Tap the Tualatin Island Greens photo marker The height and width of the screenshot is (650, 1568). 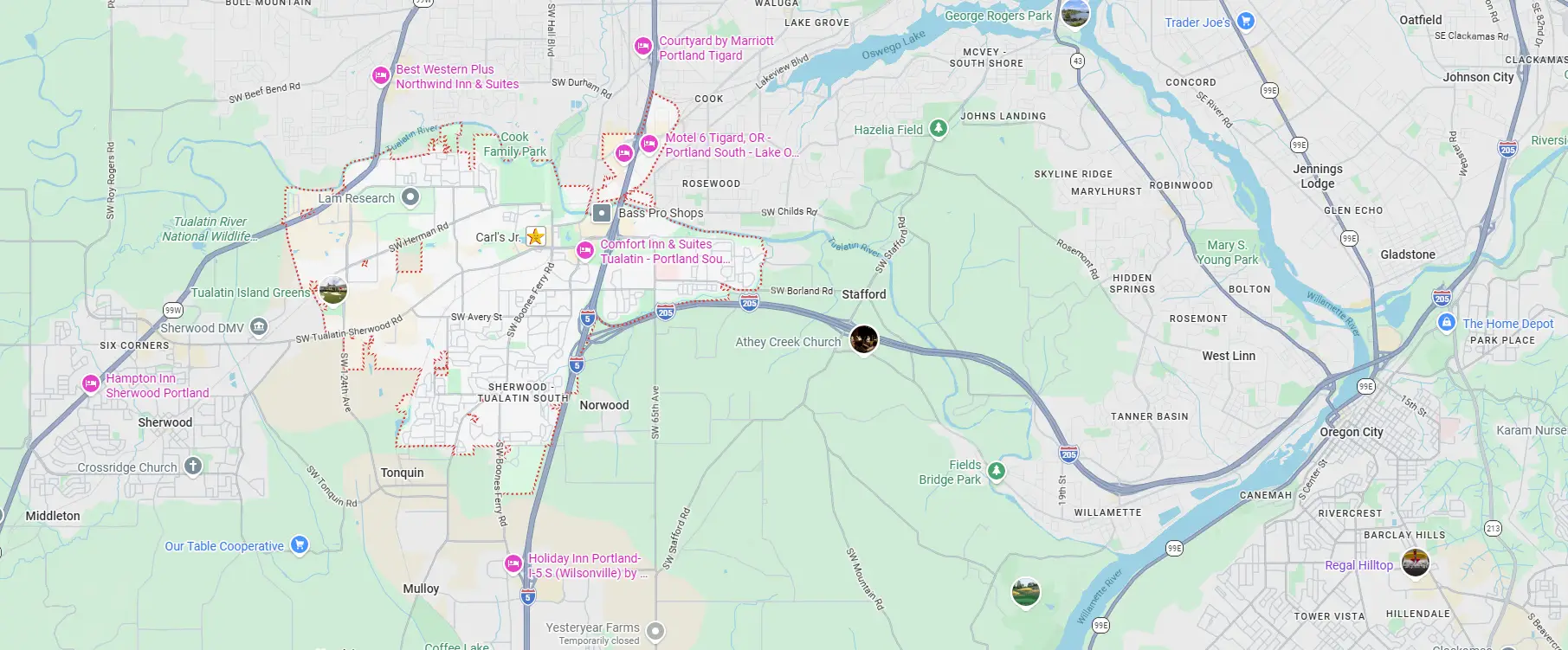pyautogui.click(x=332, y=291)
